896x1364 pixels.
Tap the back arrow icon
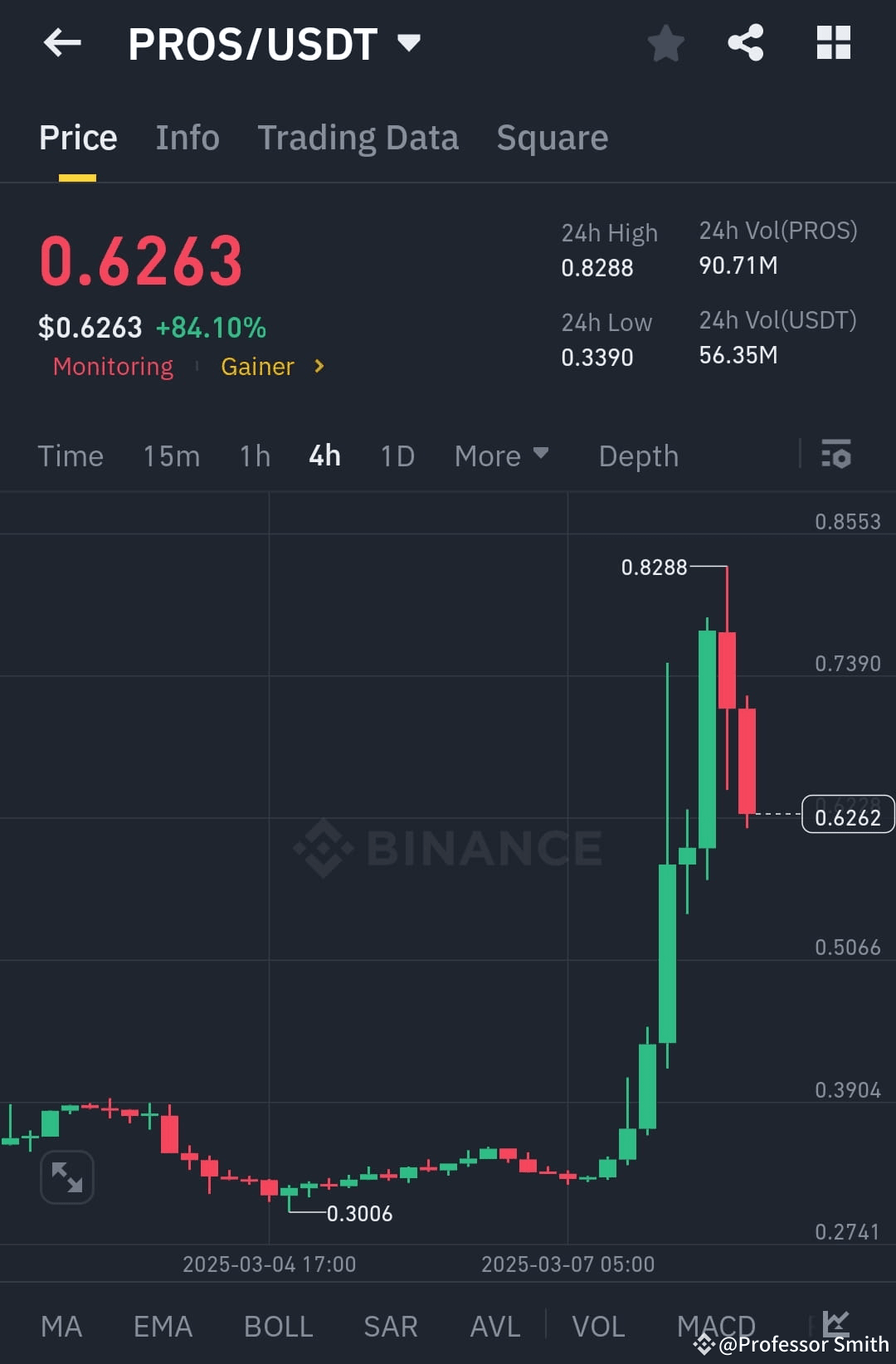(x=62, y=43)
